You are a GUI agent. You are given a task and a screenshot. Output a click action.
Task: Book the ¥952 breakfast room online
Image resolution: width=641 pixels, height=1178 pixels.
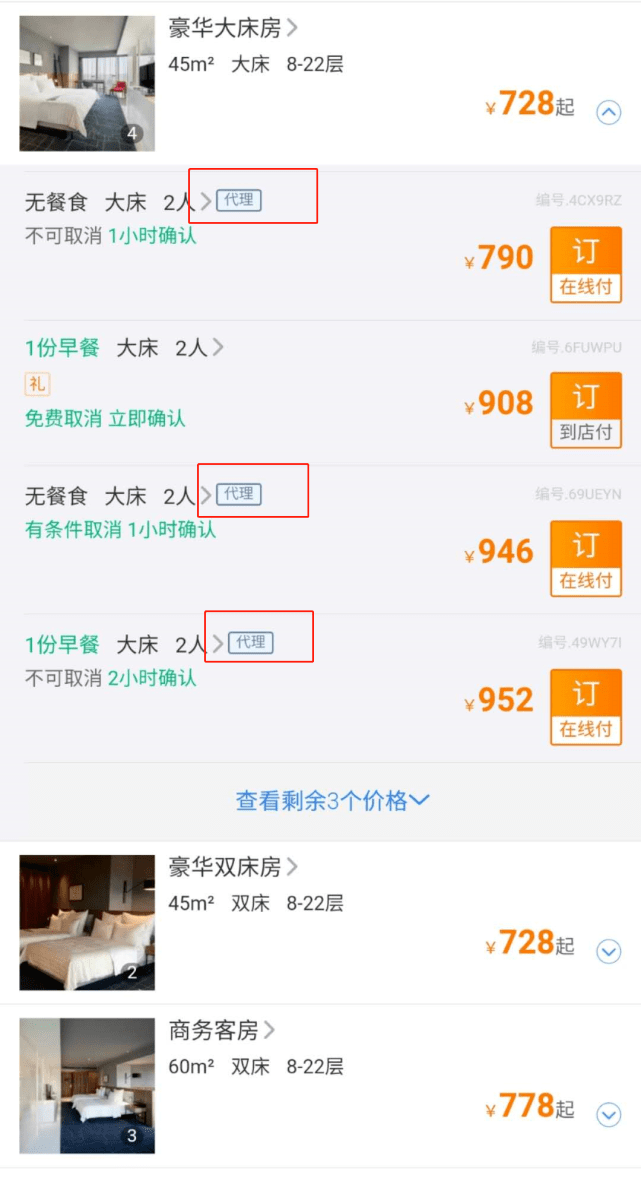pyautogui.click(x=585, y=706)
